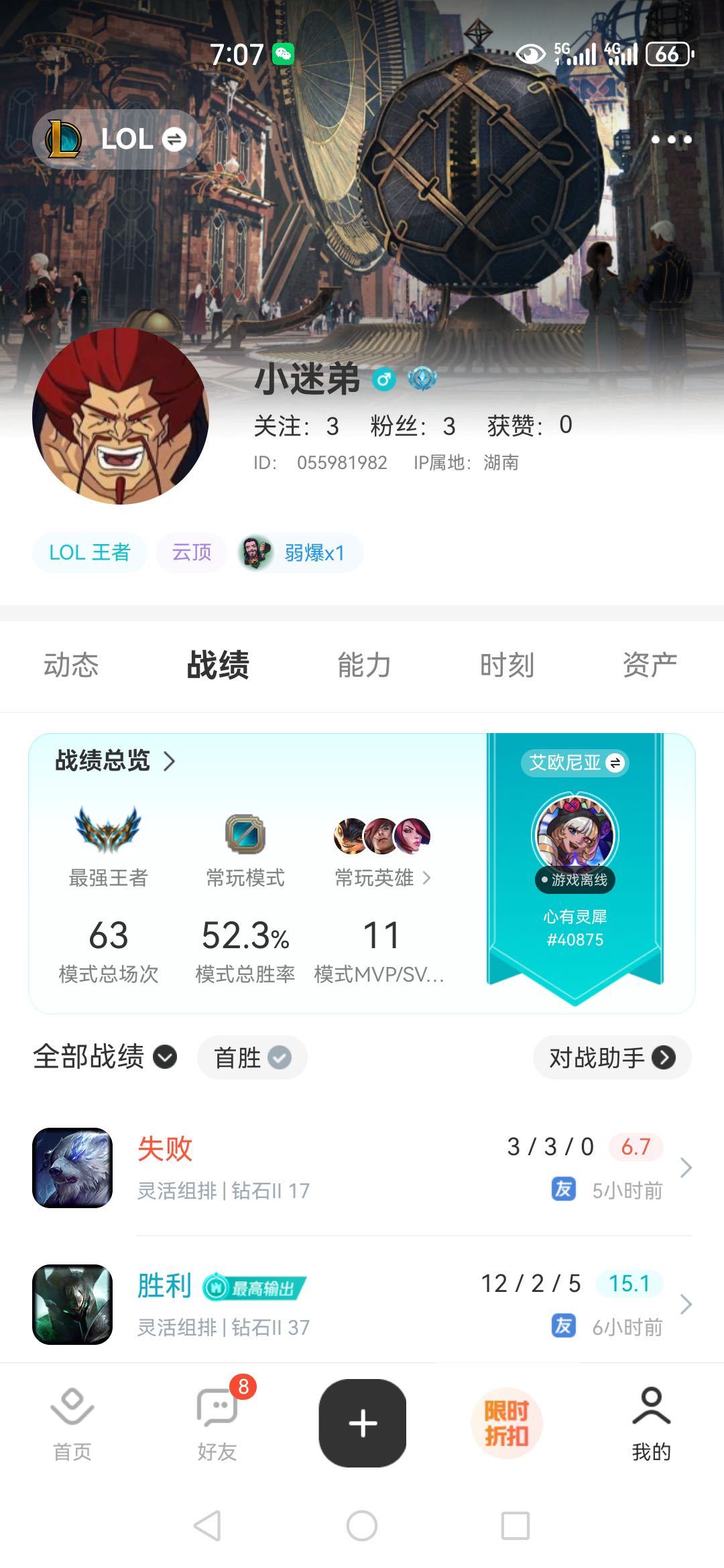Open the three-dot overflow menu

point(671,139)
